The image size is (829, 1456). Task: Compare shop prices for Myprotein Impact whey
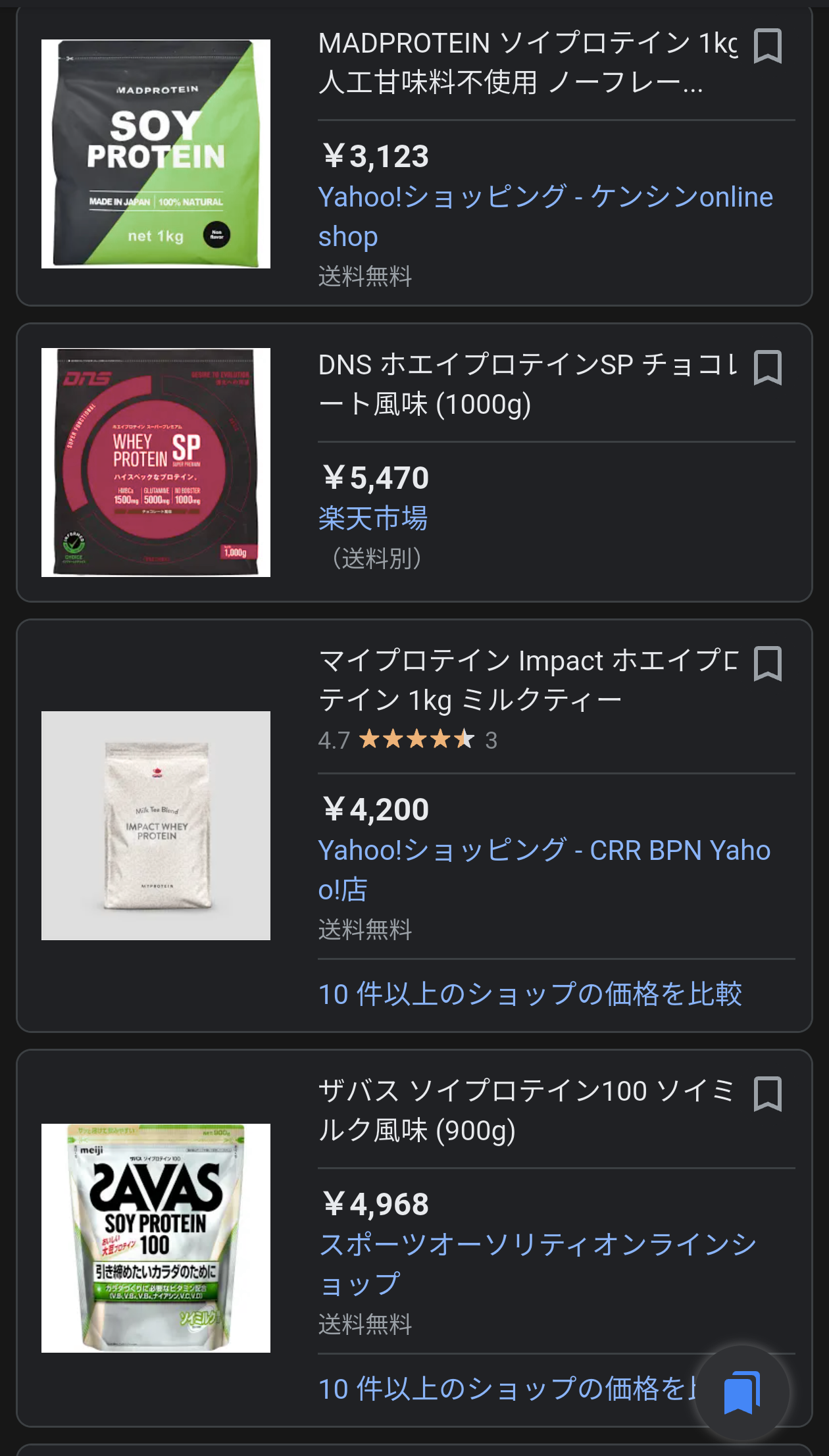point(530,994)
